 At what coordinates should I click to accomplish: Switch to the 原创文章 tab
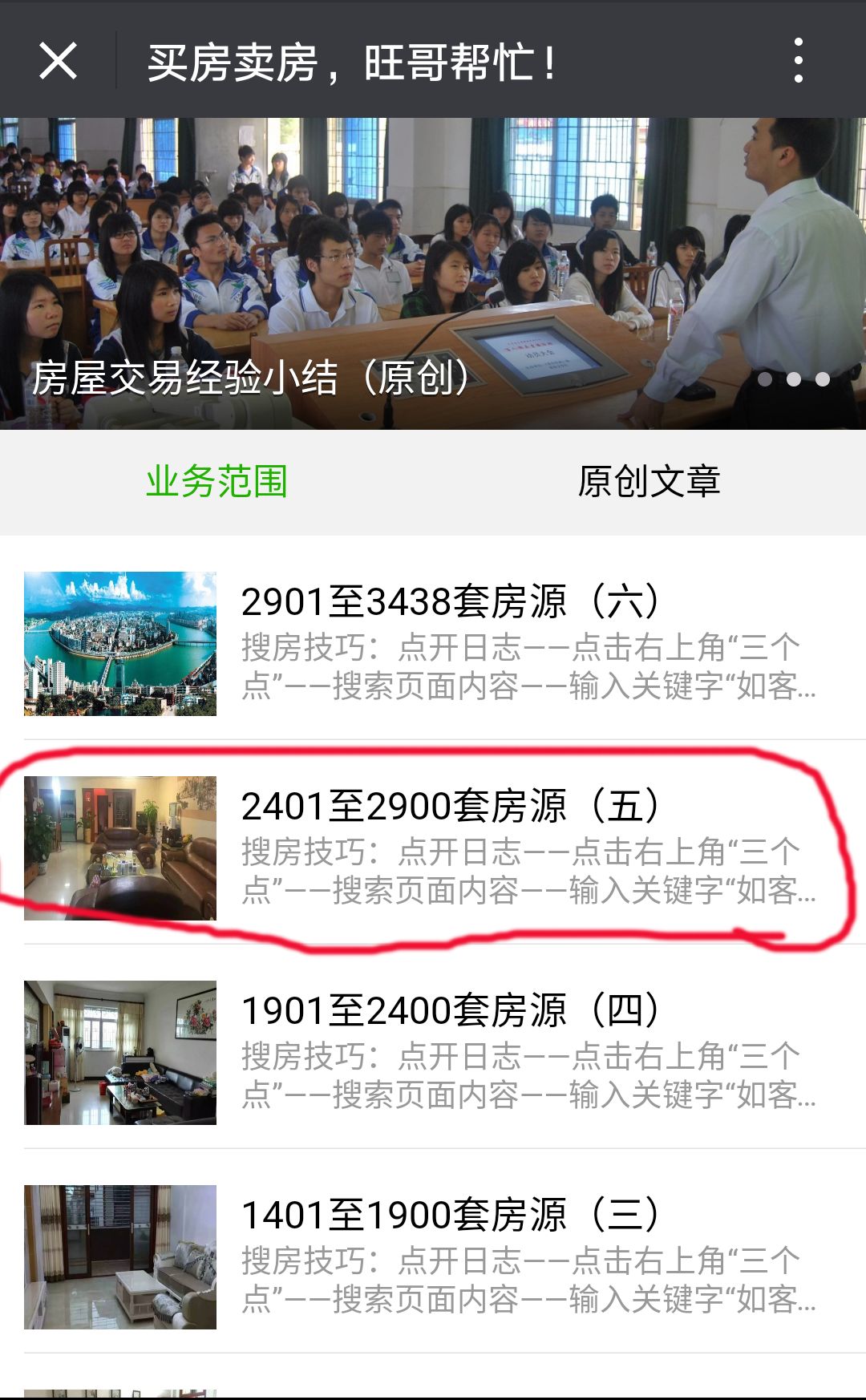[649, 482]
